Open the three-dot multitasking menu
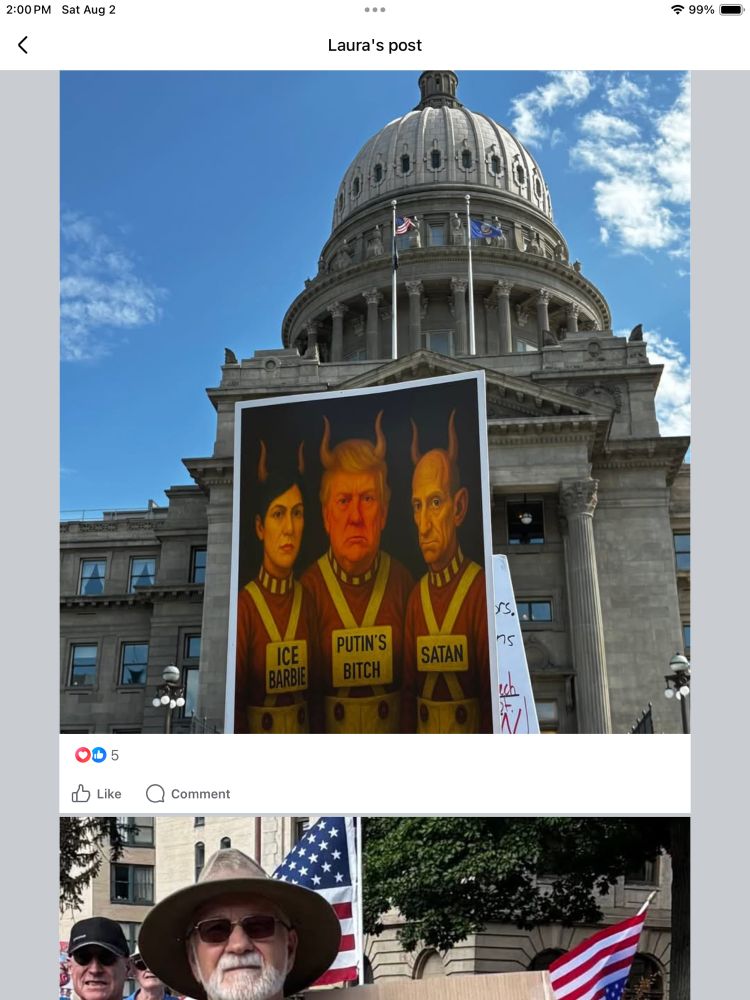750x1000 pixels. pyautogui.click(x=375, y=9)
